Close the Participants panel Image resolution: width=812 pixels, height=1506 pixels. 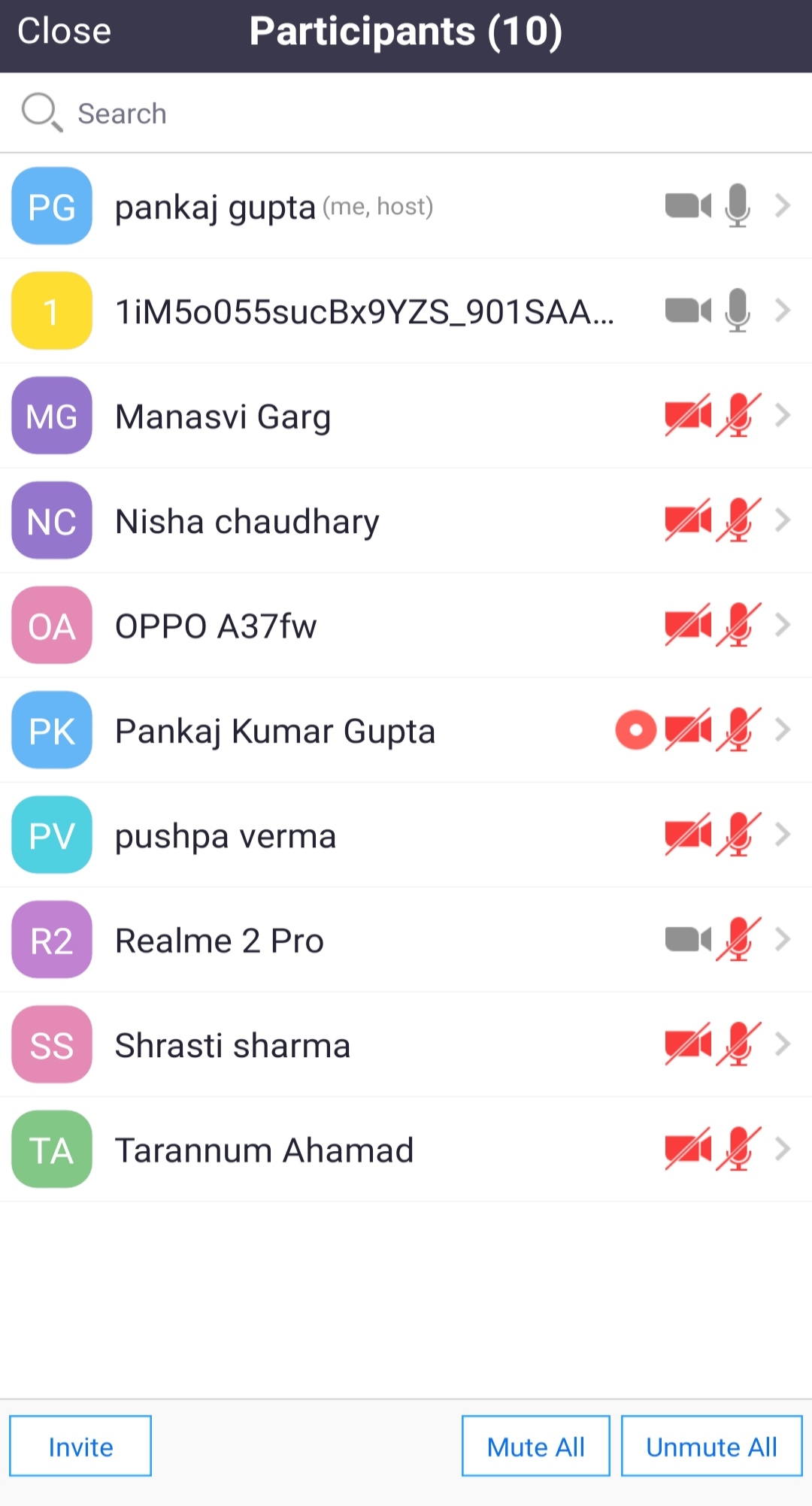point(64,32)
